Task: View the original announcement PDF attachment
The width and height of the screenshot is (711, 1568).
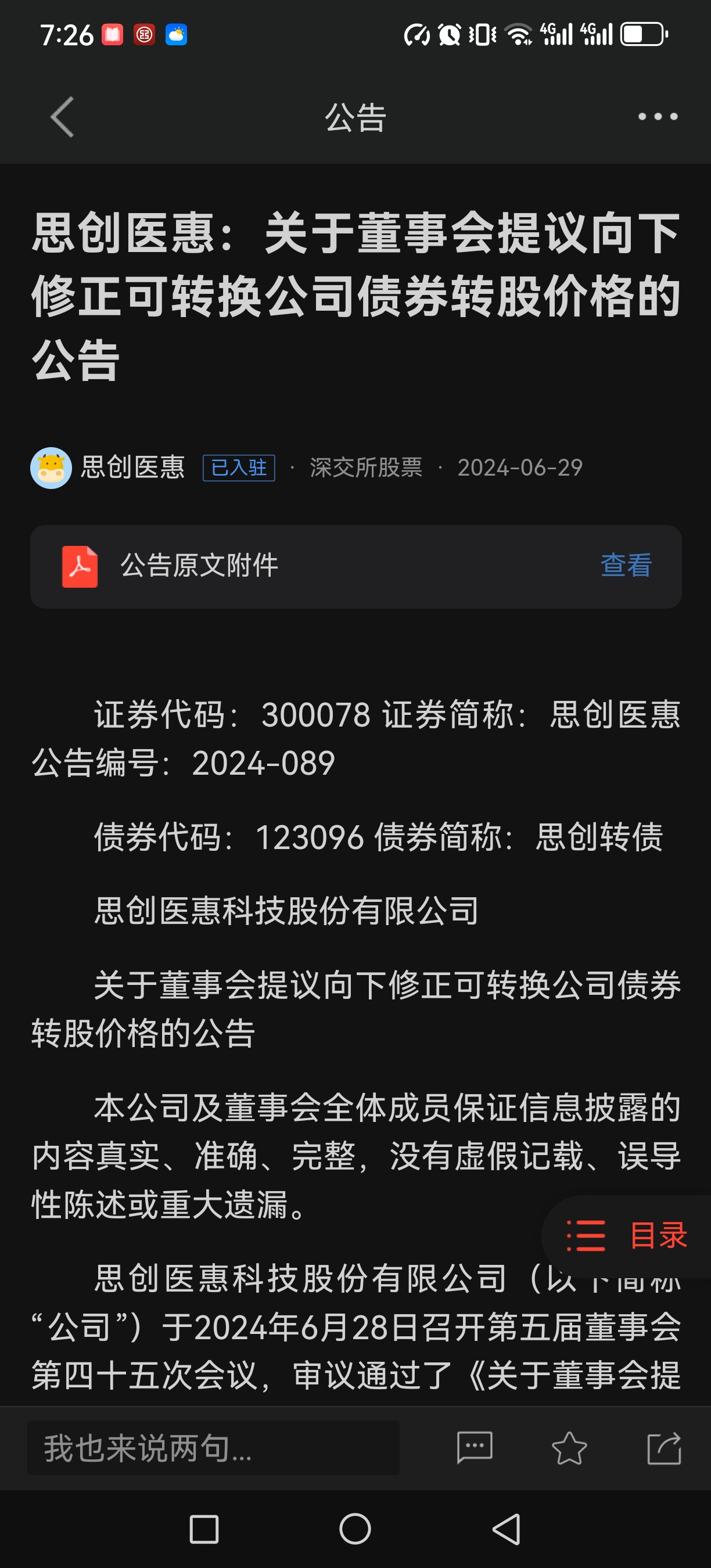Action: [x=626, y=566]
